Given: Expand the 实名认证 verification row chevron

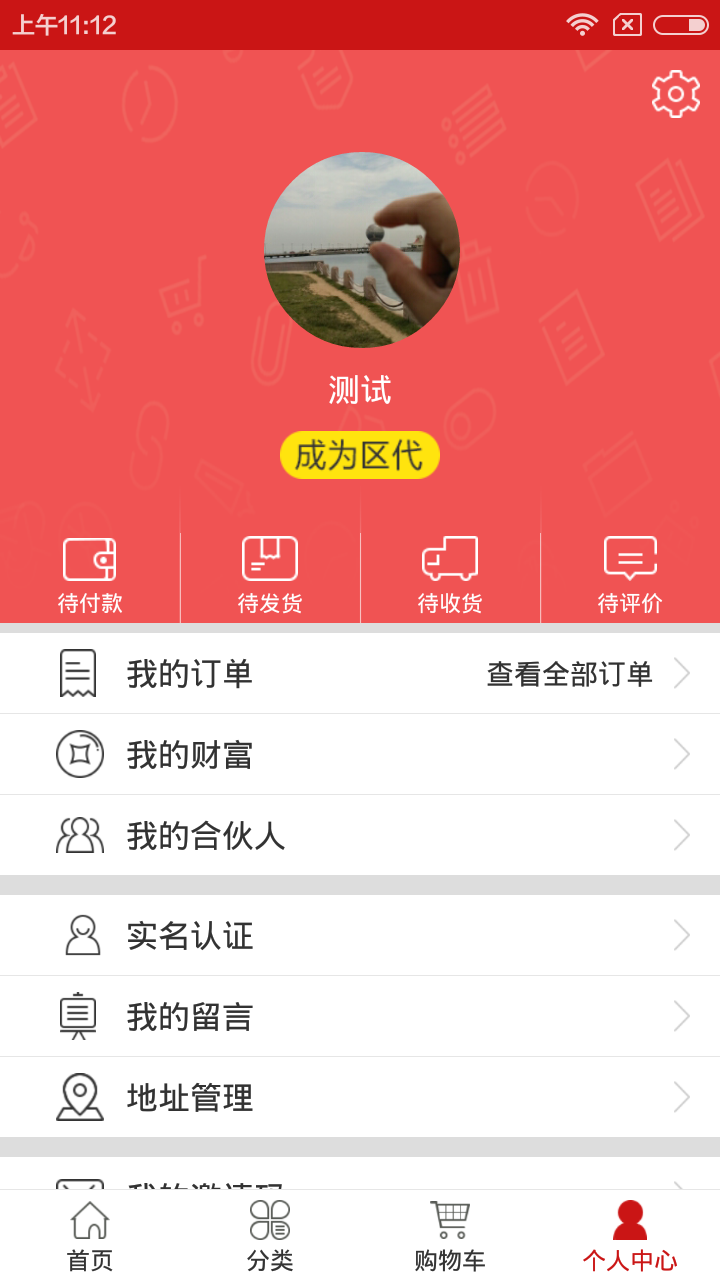Looking at the screenshot, I should [x=683, y=934].
